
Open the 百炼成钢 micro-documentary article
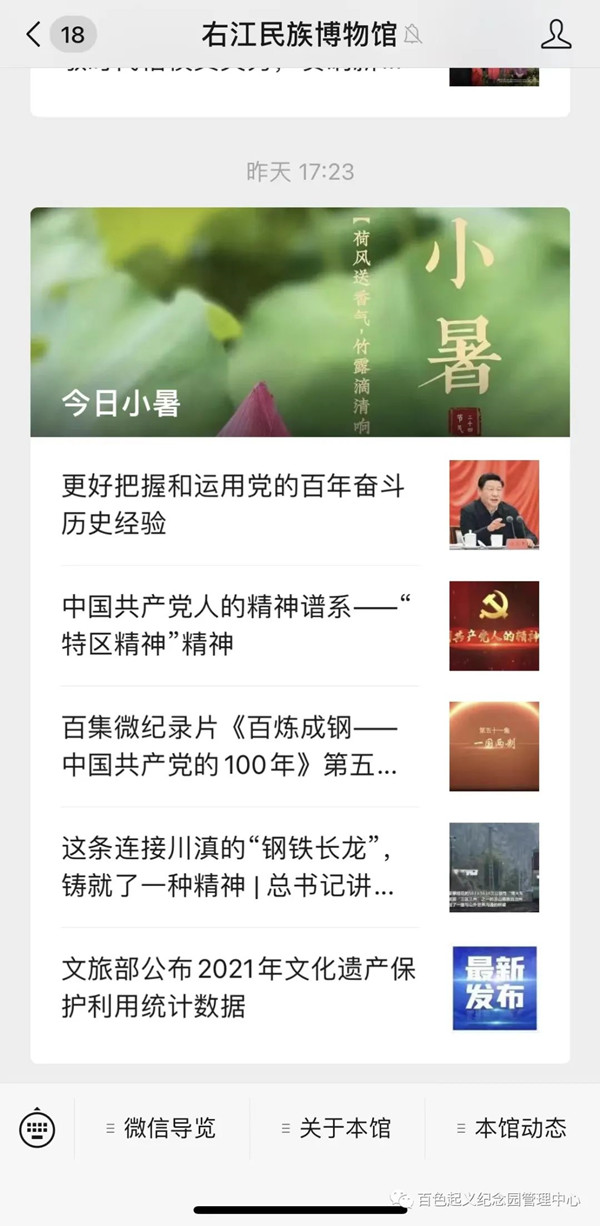point(300,746)
